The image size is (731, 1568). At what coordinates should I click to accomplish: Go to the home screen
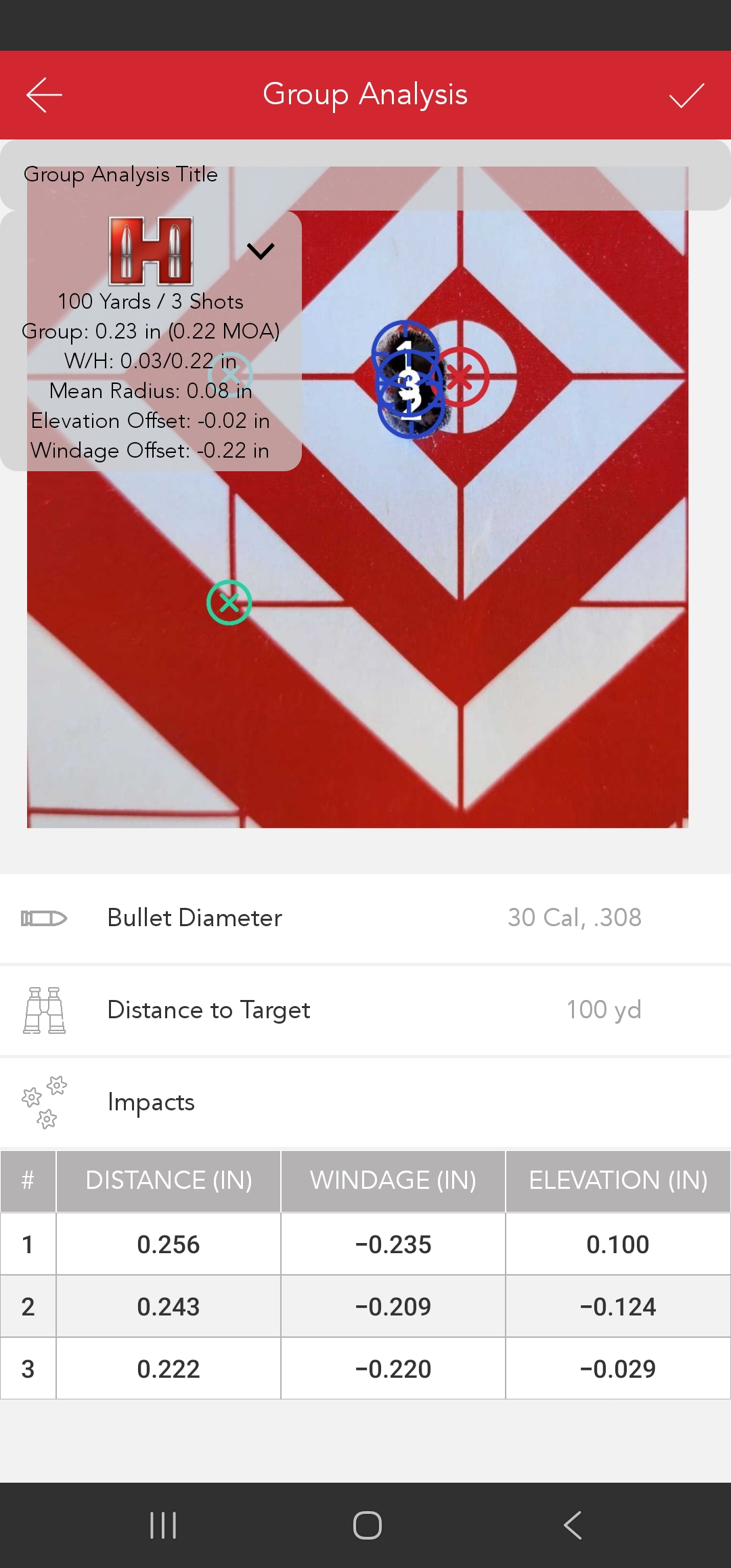click(x=367, y=1525)
